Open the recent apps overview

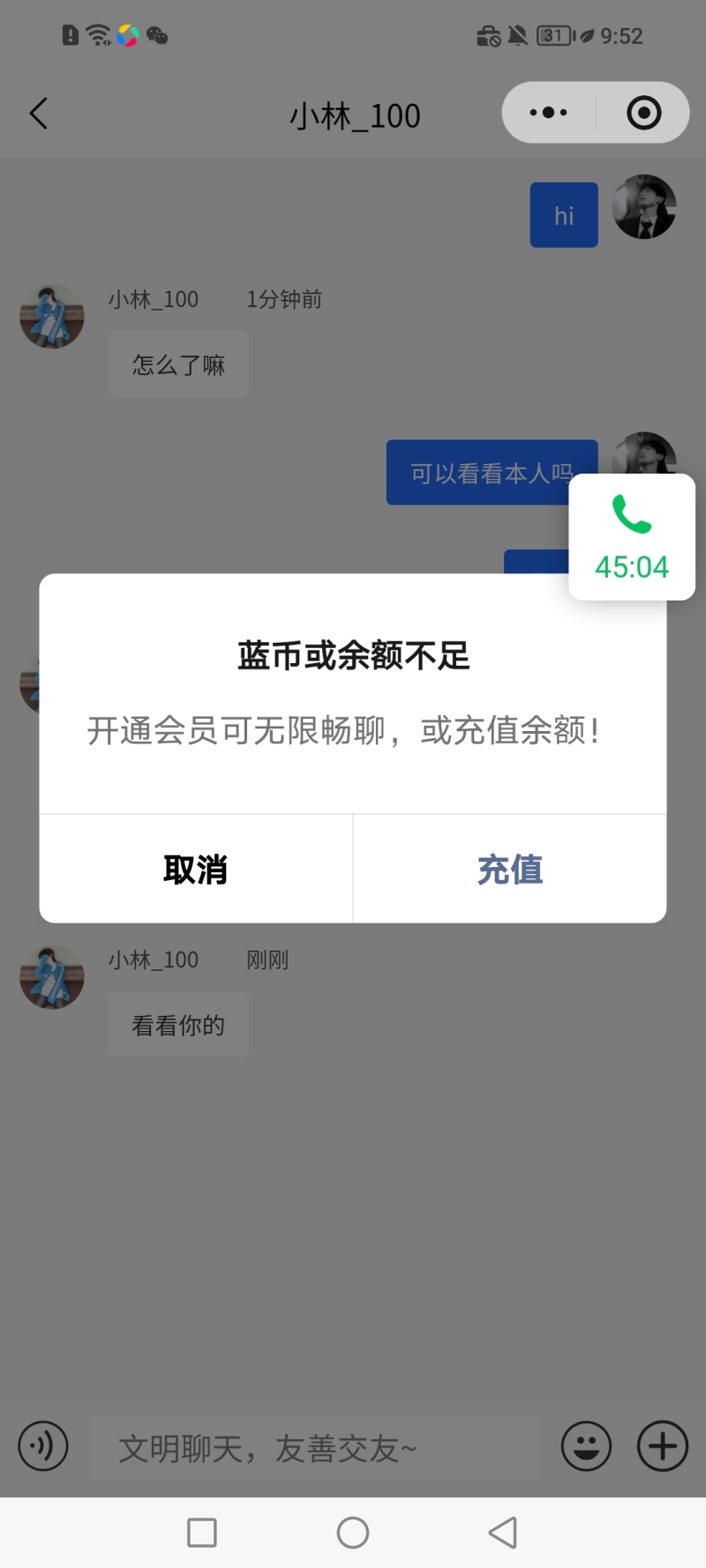202,1533
